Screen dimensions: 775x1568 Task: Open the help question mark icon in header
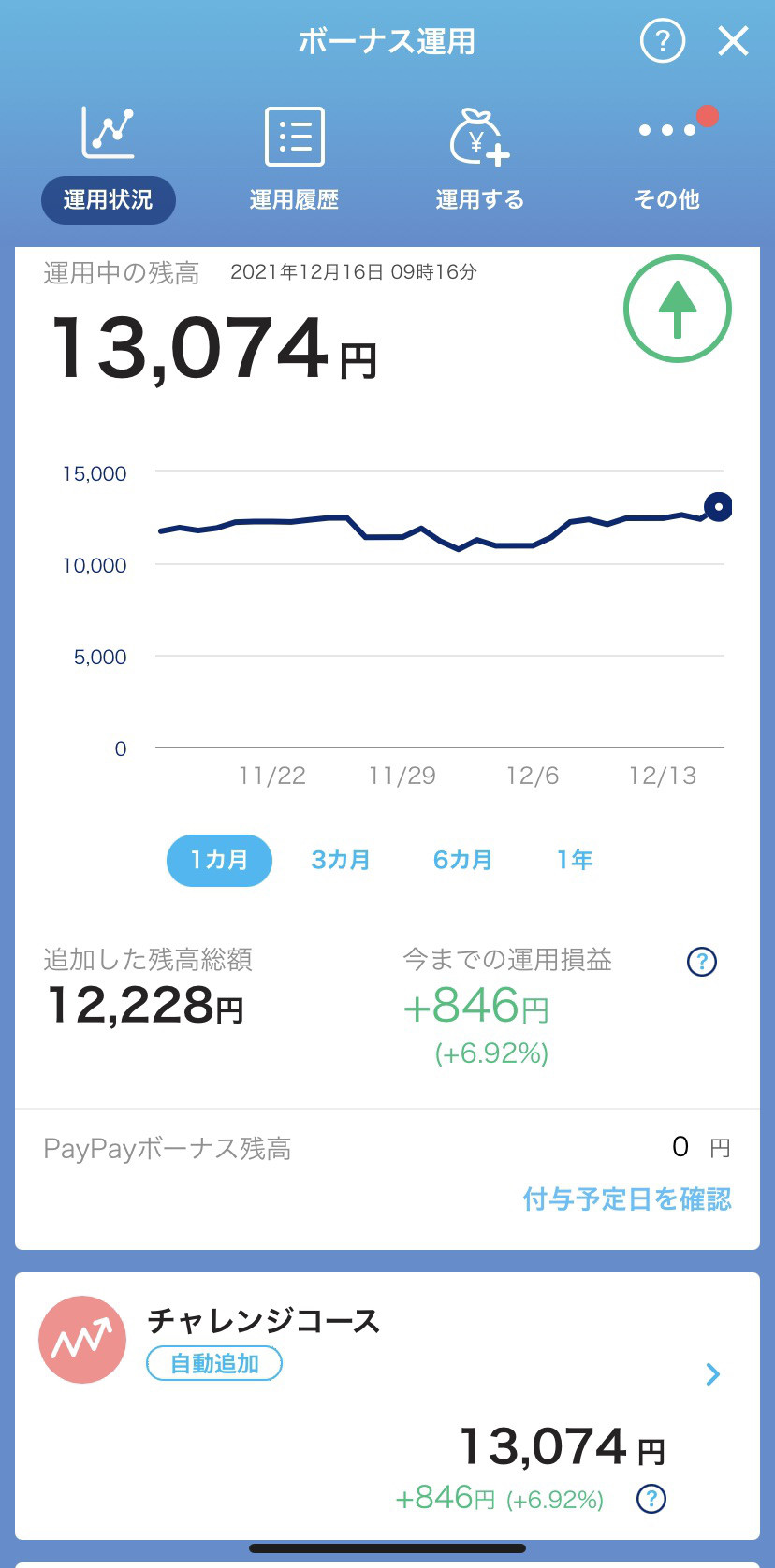point(663,41)
